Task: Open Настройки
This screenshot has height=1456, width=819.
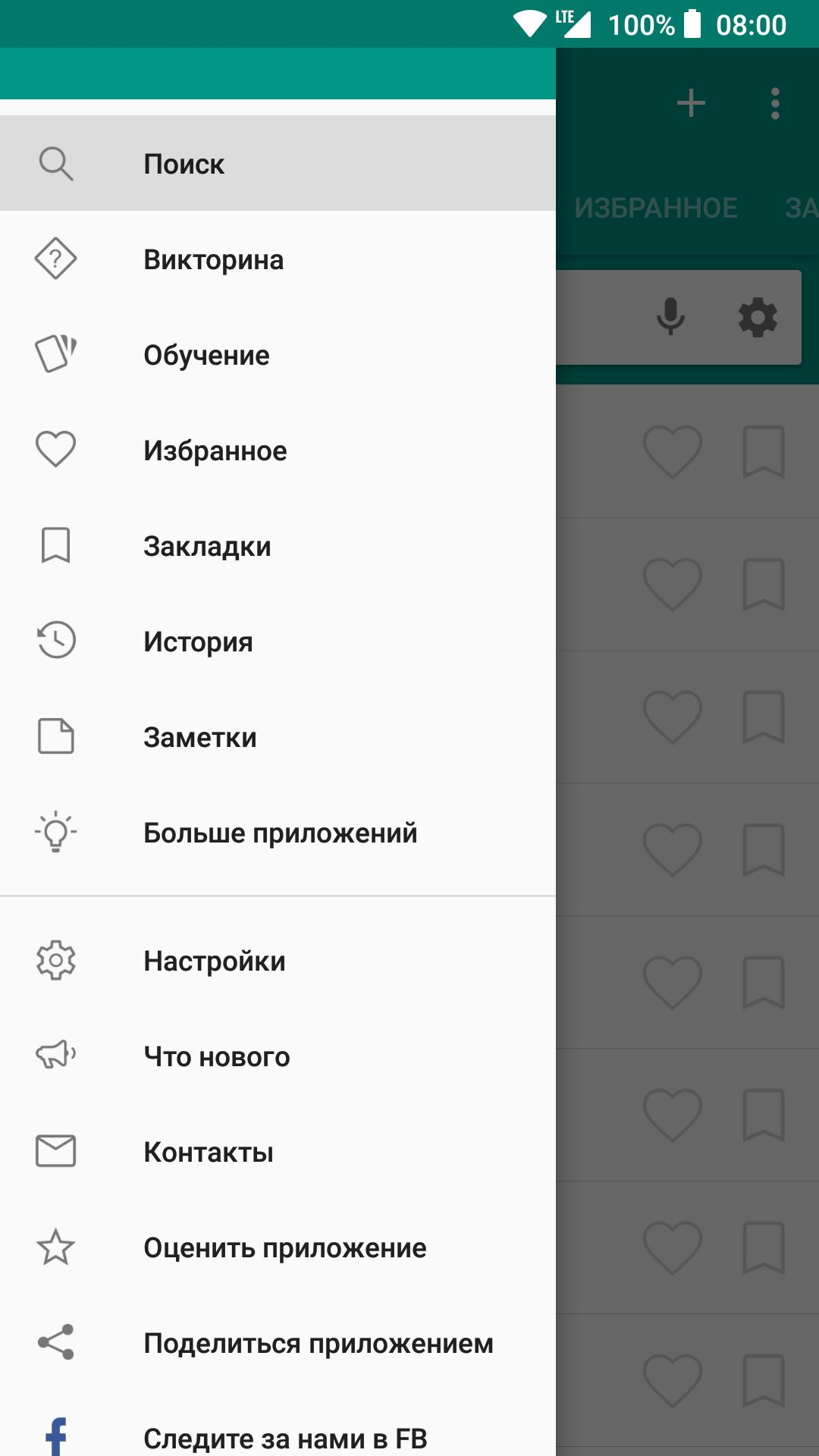Action: 278,961
